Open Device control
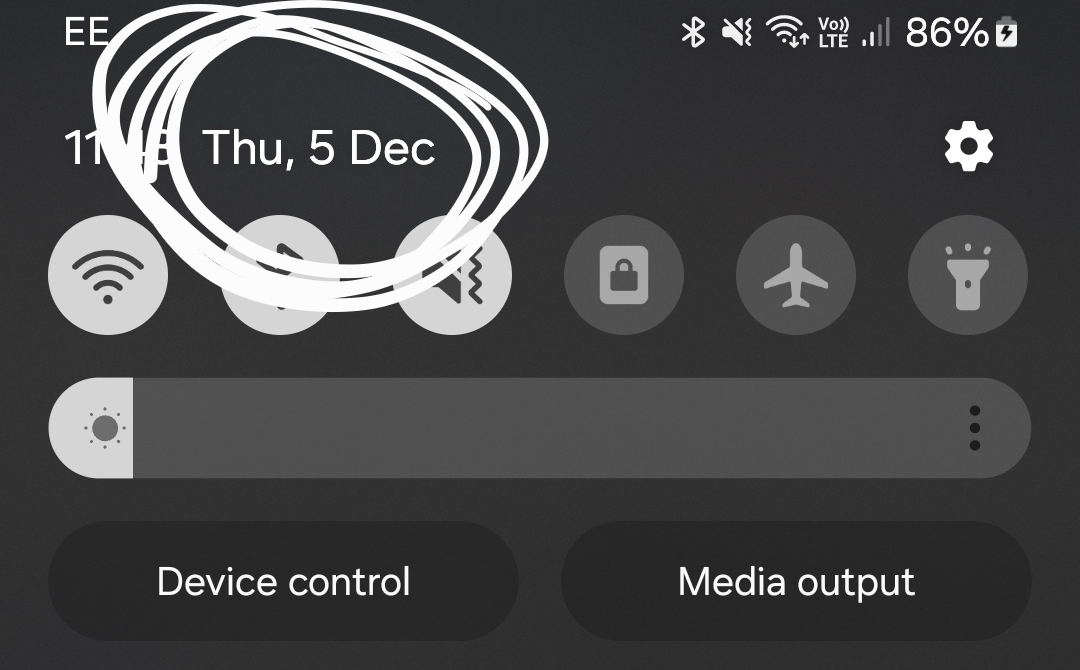This screenshot has width=1080, height=670. (283, 581)
